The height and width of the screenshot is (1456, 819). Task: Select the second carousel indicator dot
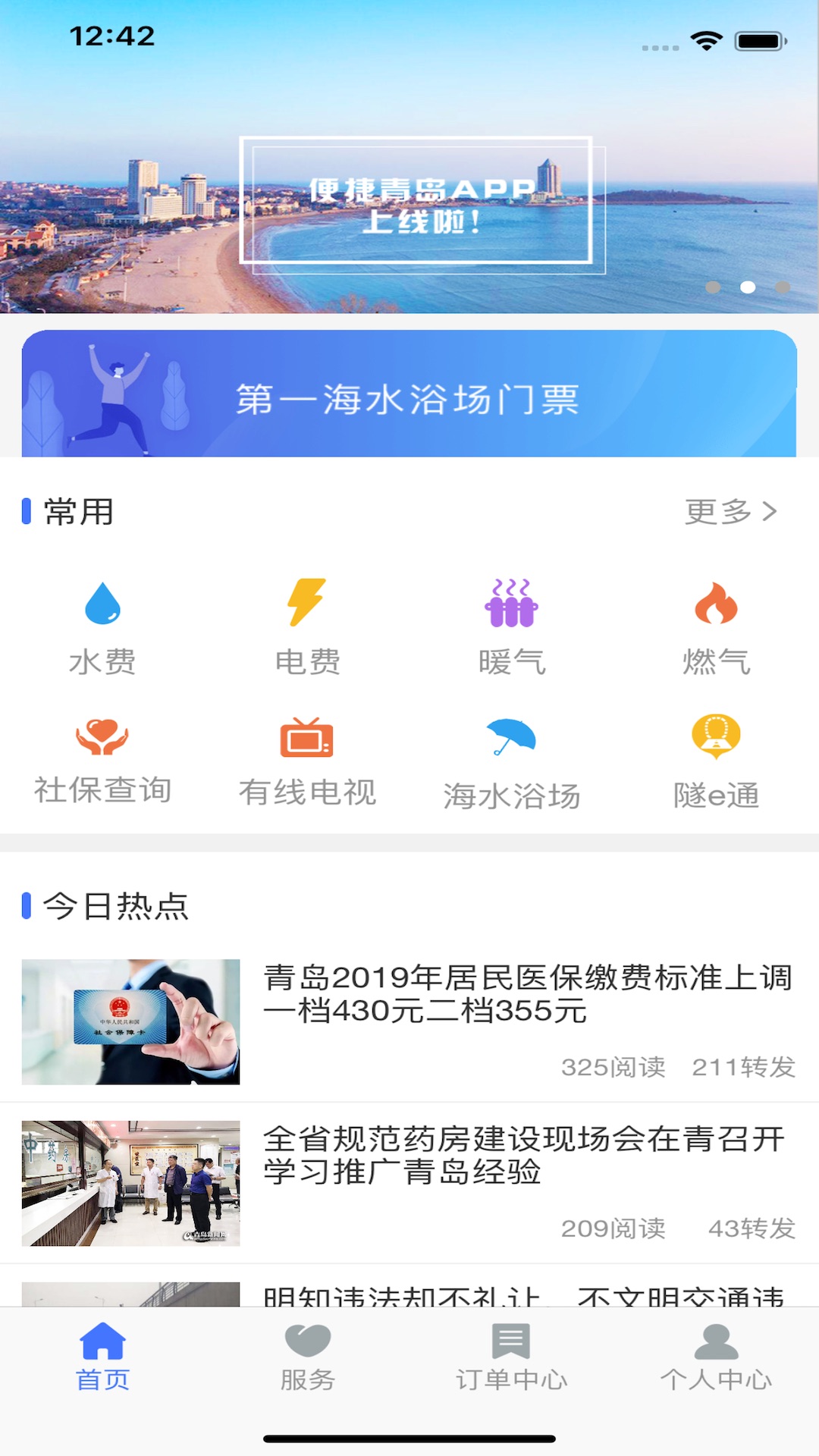point(748,287)
